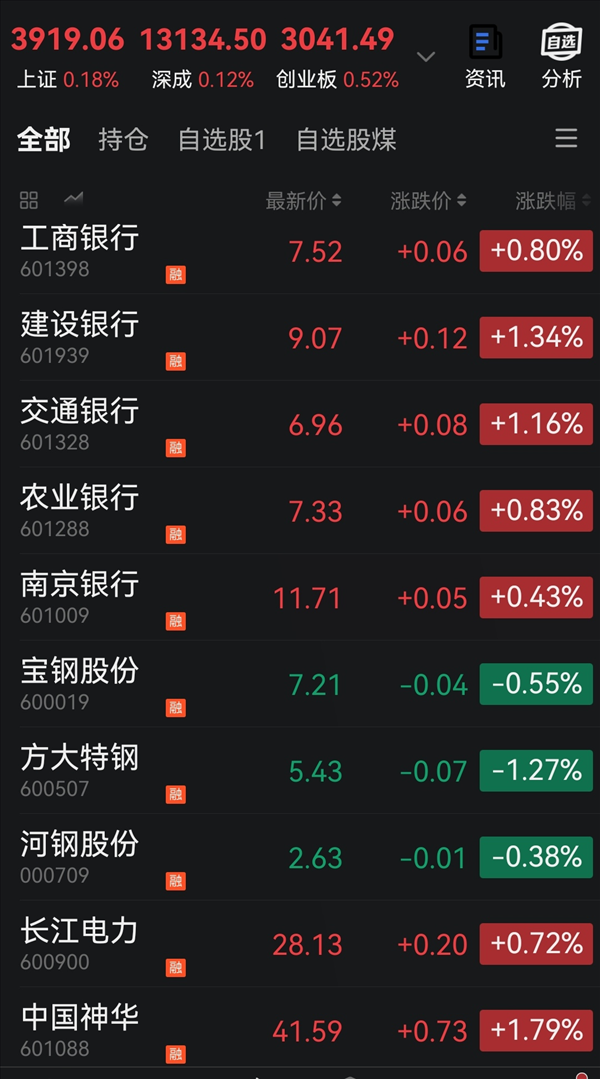The image size is (600, 1079).
Task: Open 工商银行 stock details
Action: (x=80, y=250)
